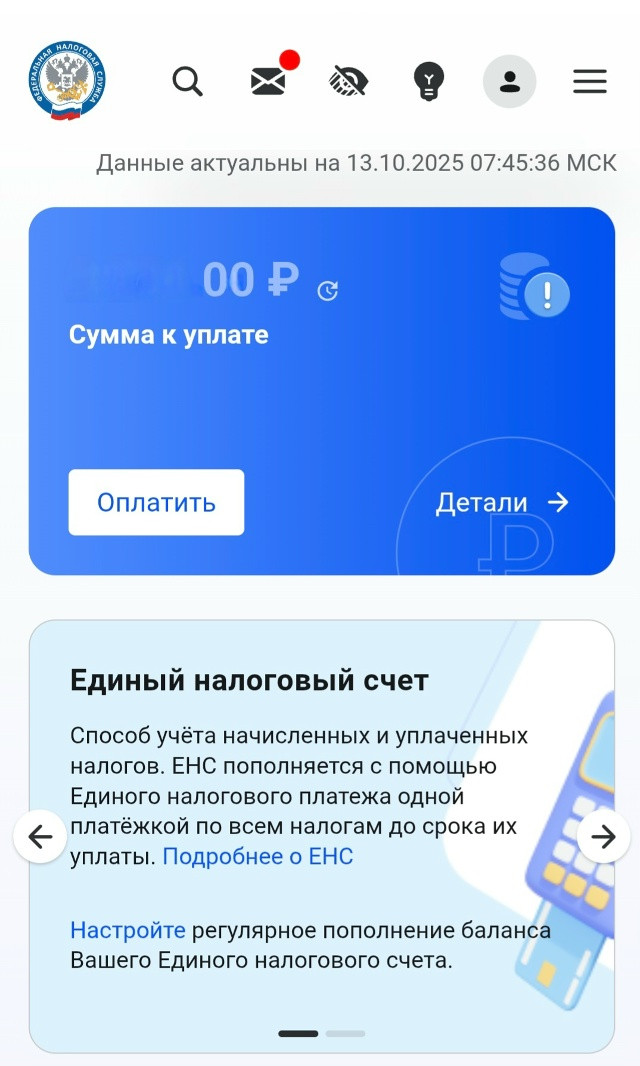
Task: Open the user profile icon
Action: pyautogui.click(x=510, y=81)
